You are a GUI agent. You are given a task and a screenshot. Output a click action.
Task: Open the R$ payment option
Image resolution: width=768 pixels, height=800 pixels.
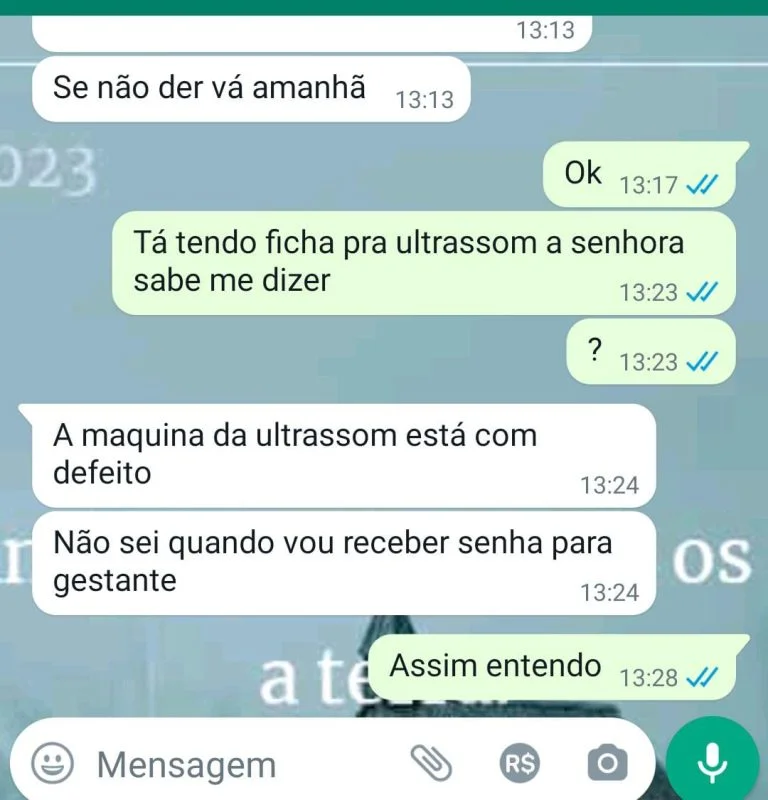pyautogui.click(x=520, y=765)
